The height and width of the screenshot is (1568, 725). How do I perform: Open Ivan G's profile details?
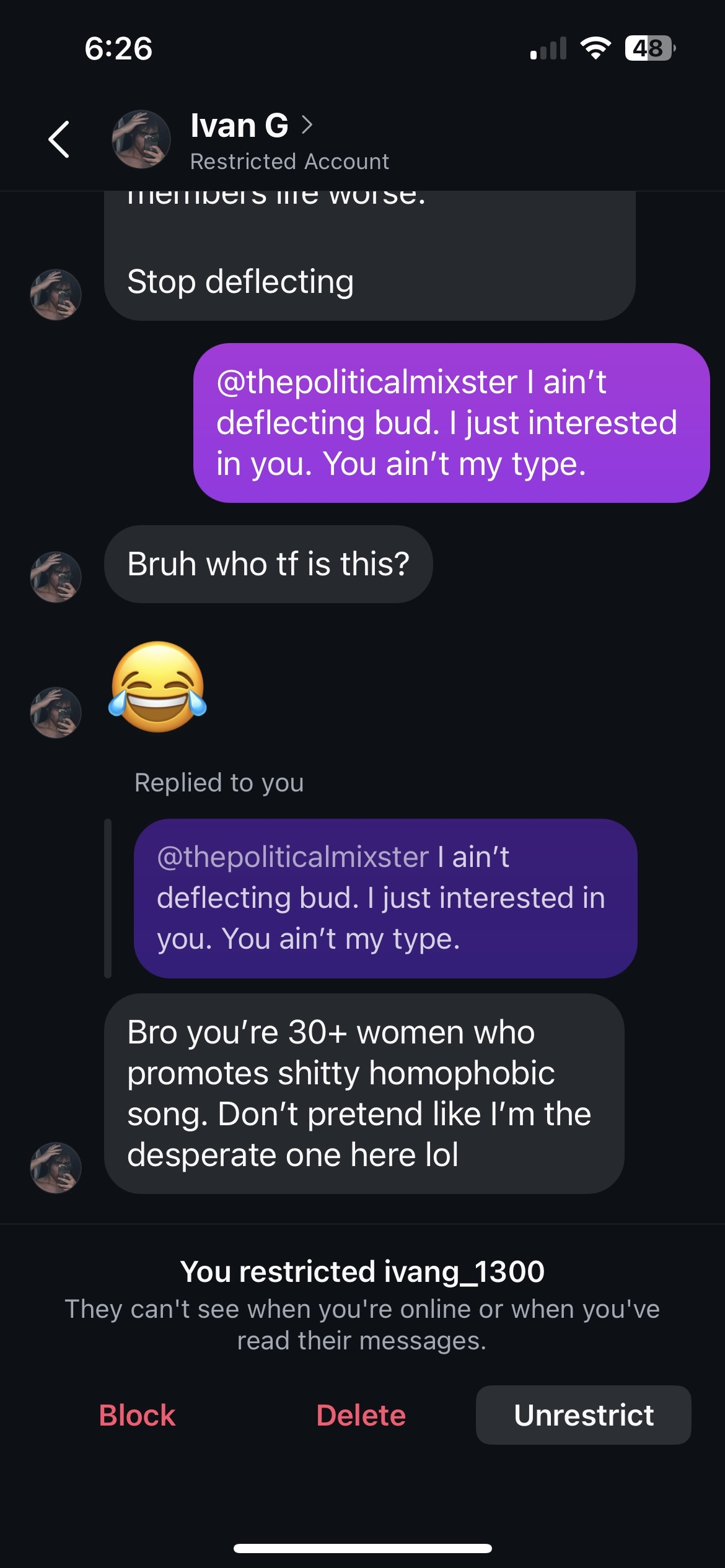[251, 126]
